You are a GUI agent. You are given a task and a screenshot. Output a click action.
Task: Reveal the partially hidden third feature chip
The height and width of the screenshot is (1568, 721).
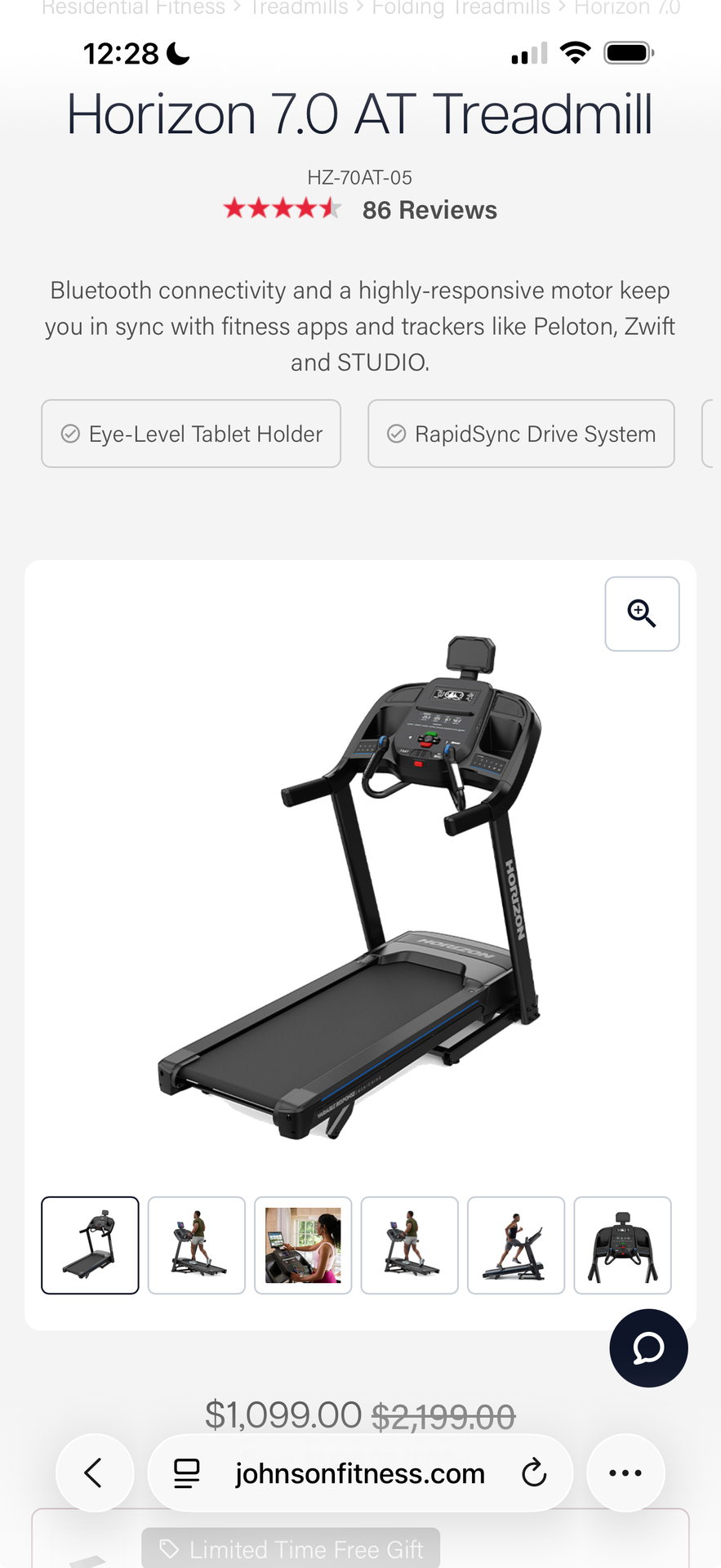[x=710, y=434]
